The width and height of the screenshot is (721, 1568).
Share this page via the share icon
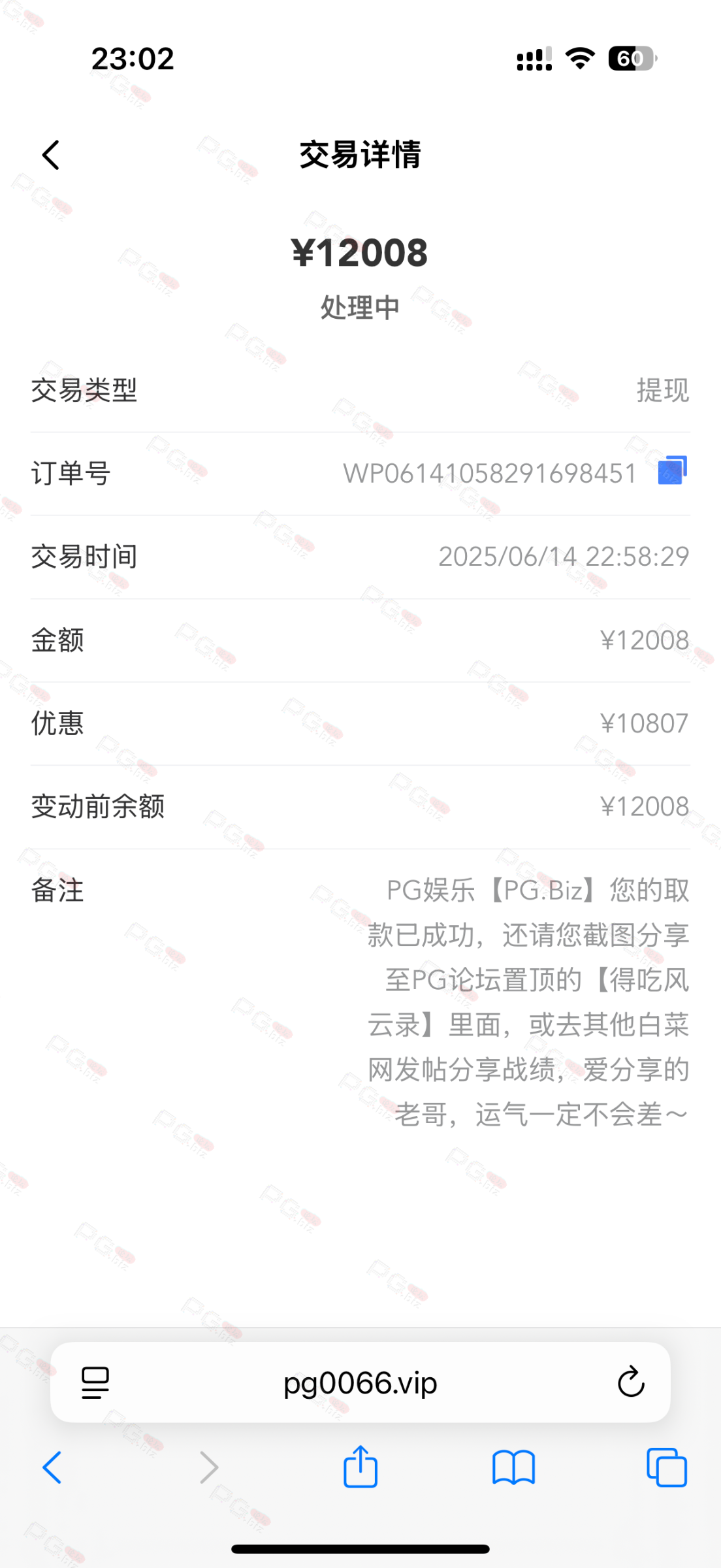pyautogui.click(x=360, y=1466)
